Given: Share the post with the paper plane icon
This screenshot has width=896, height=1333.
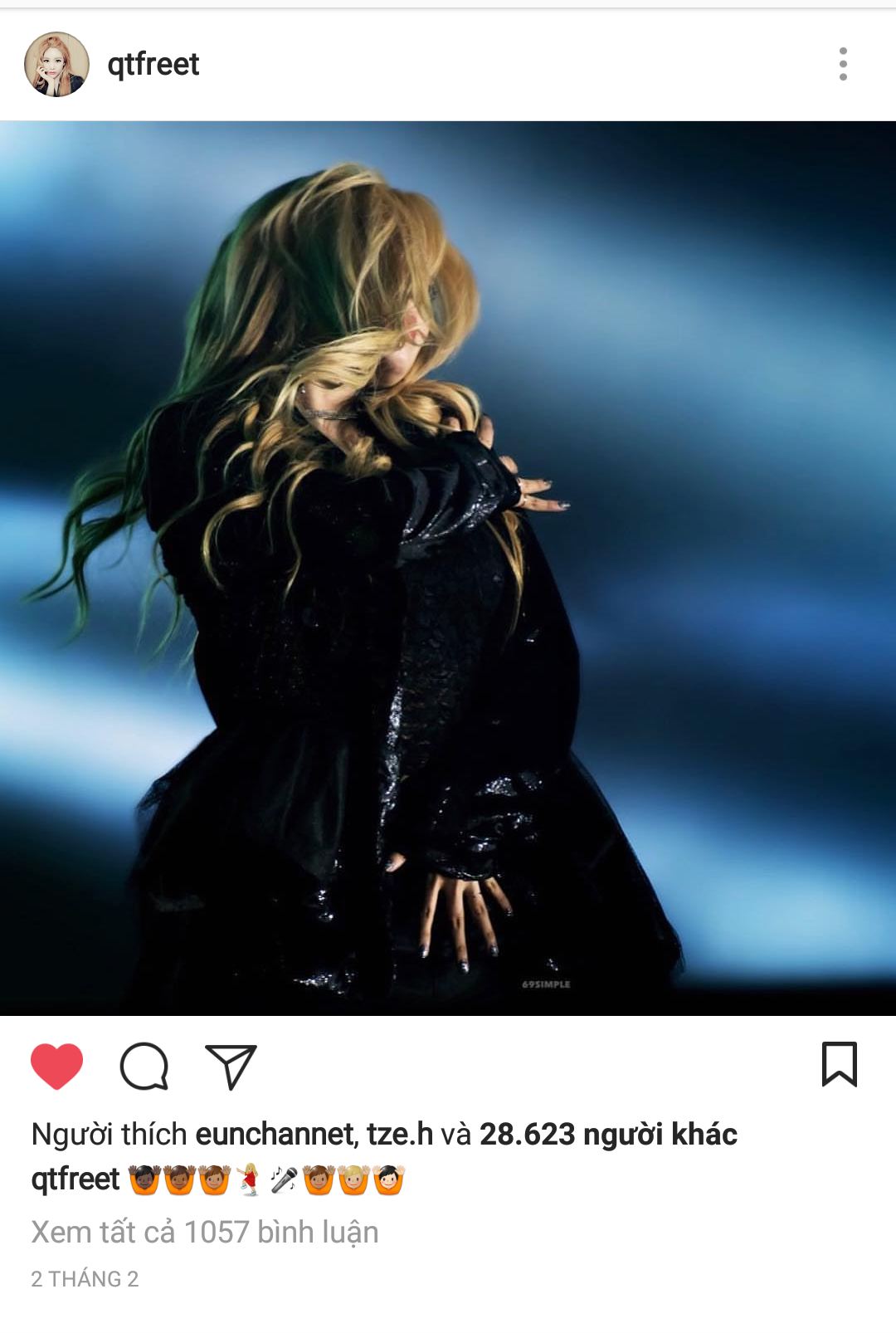Looking at the screenshot, I should tap(231, 1066).
